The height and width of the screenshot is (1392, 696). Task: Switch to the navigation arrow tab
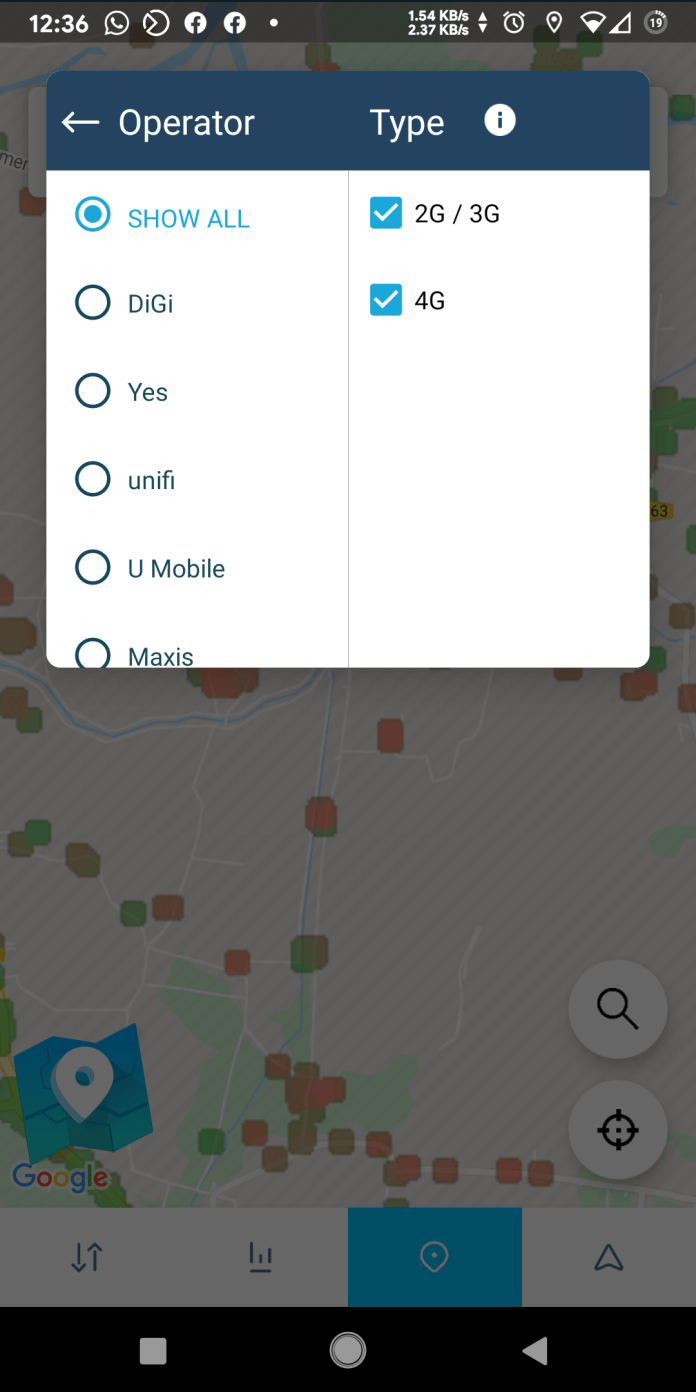(609, 1257)
